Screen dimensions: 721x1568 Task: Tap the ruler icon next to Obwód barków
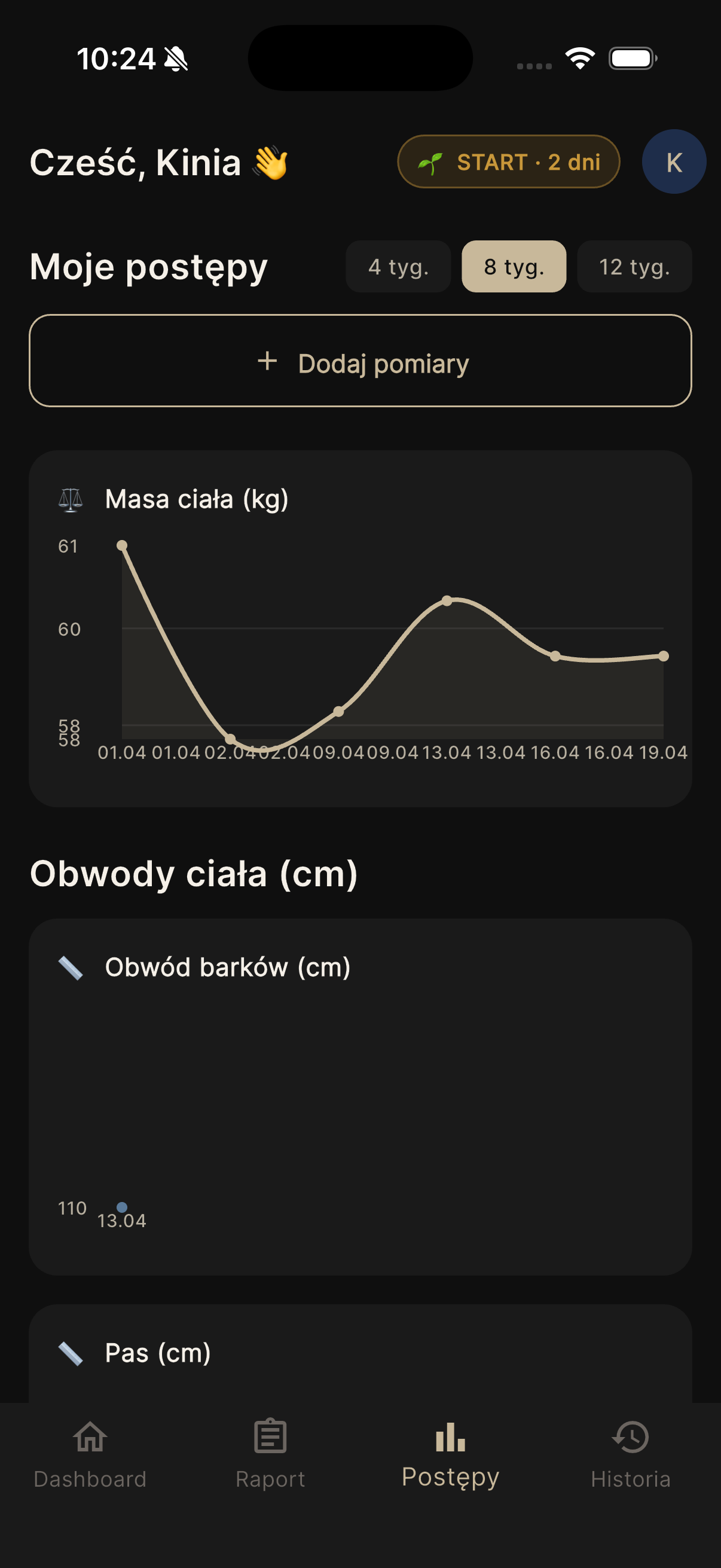coord(71,966)
